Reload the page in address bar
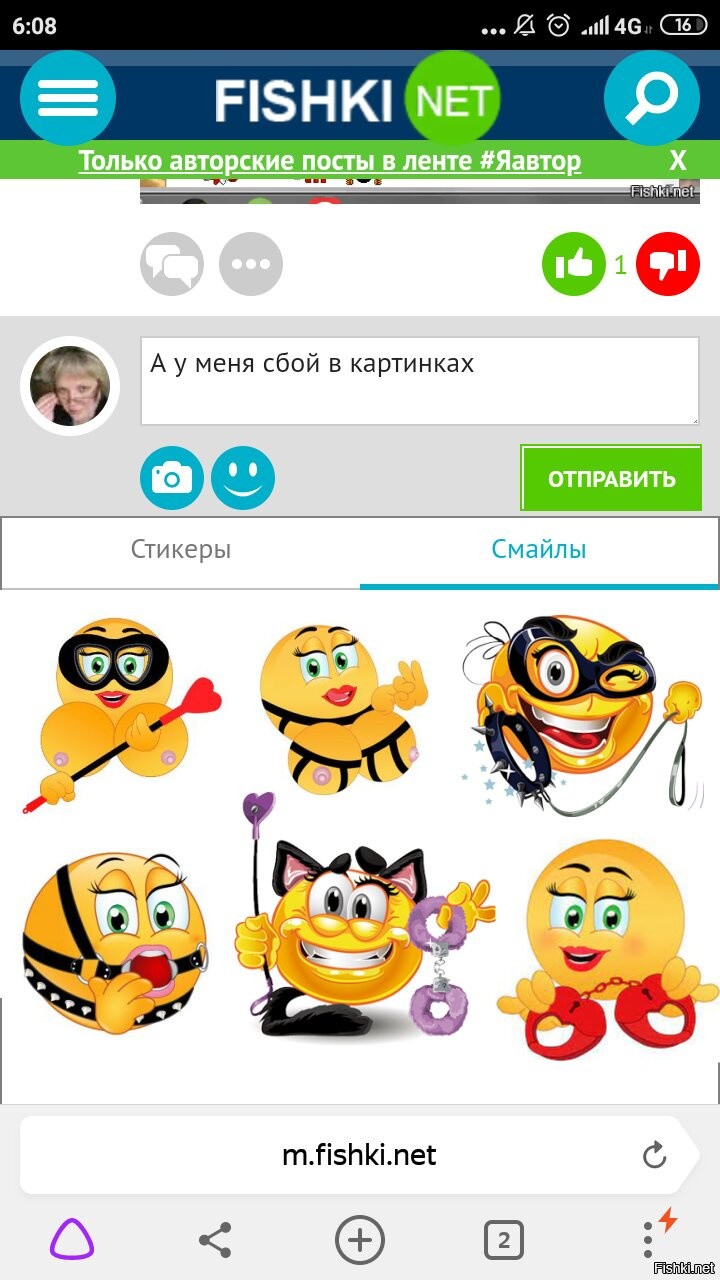This screenshot has height=1280, width=720. click(x=654, y=1156)
